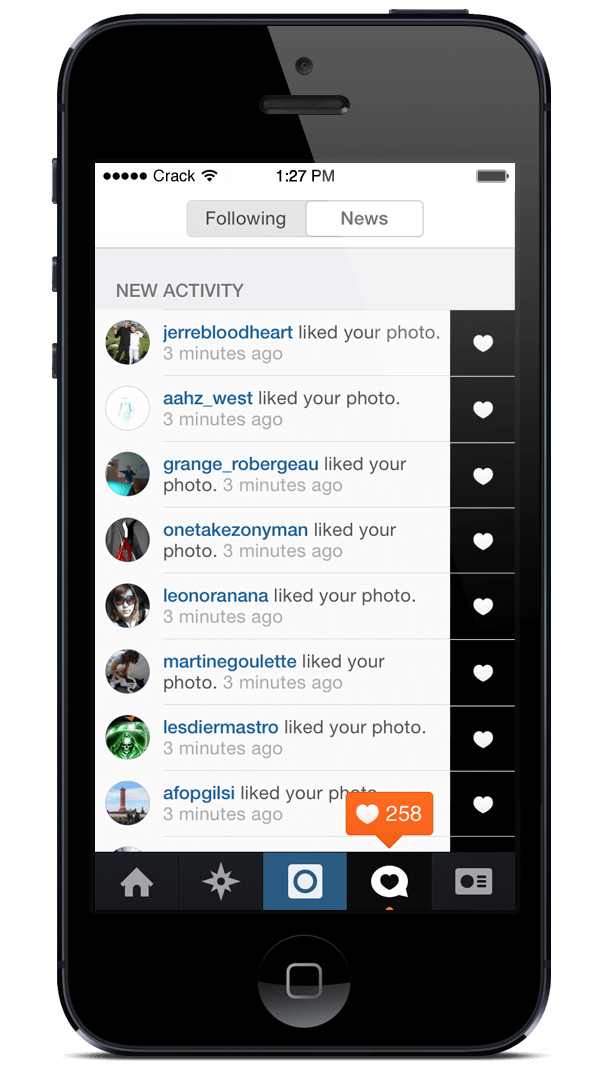Visit leonoranana's profile
The width and height of the screenshot is (600, 1070).
click(x=216, y=595)
